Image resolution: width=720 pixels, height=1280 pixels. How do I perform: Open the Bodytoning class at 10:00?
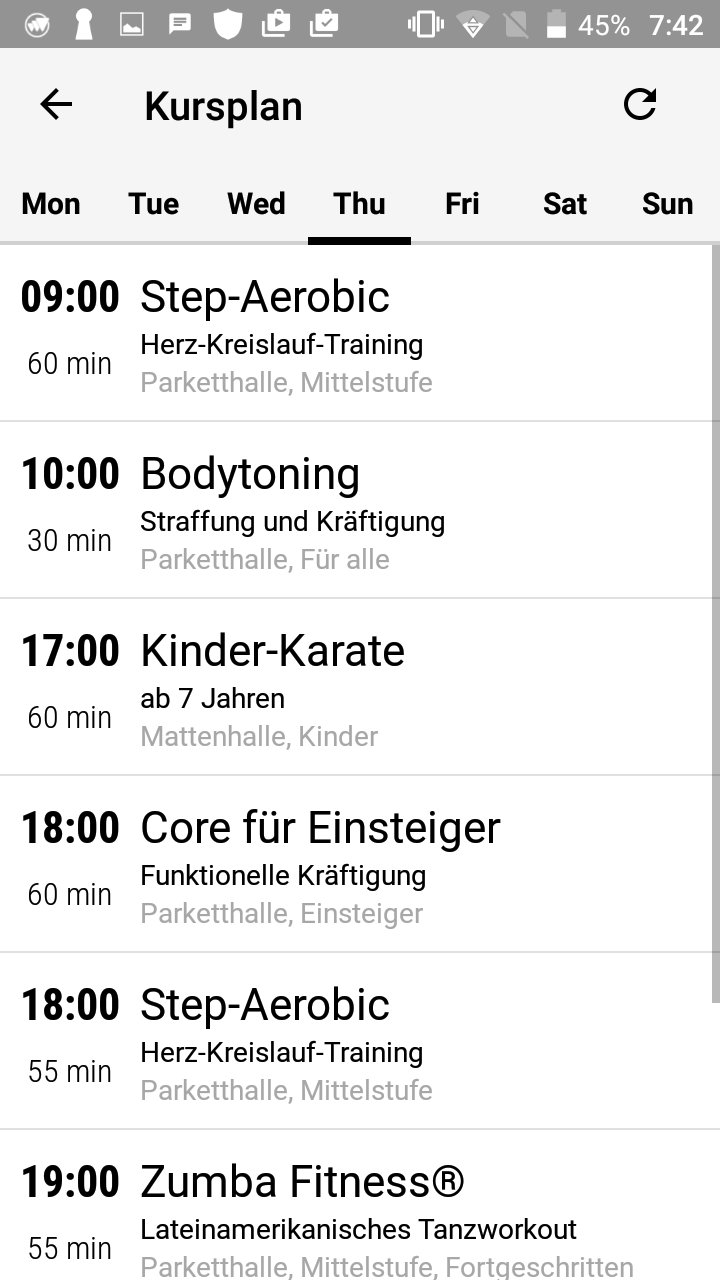360,510
